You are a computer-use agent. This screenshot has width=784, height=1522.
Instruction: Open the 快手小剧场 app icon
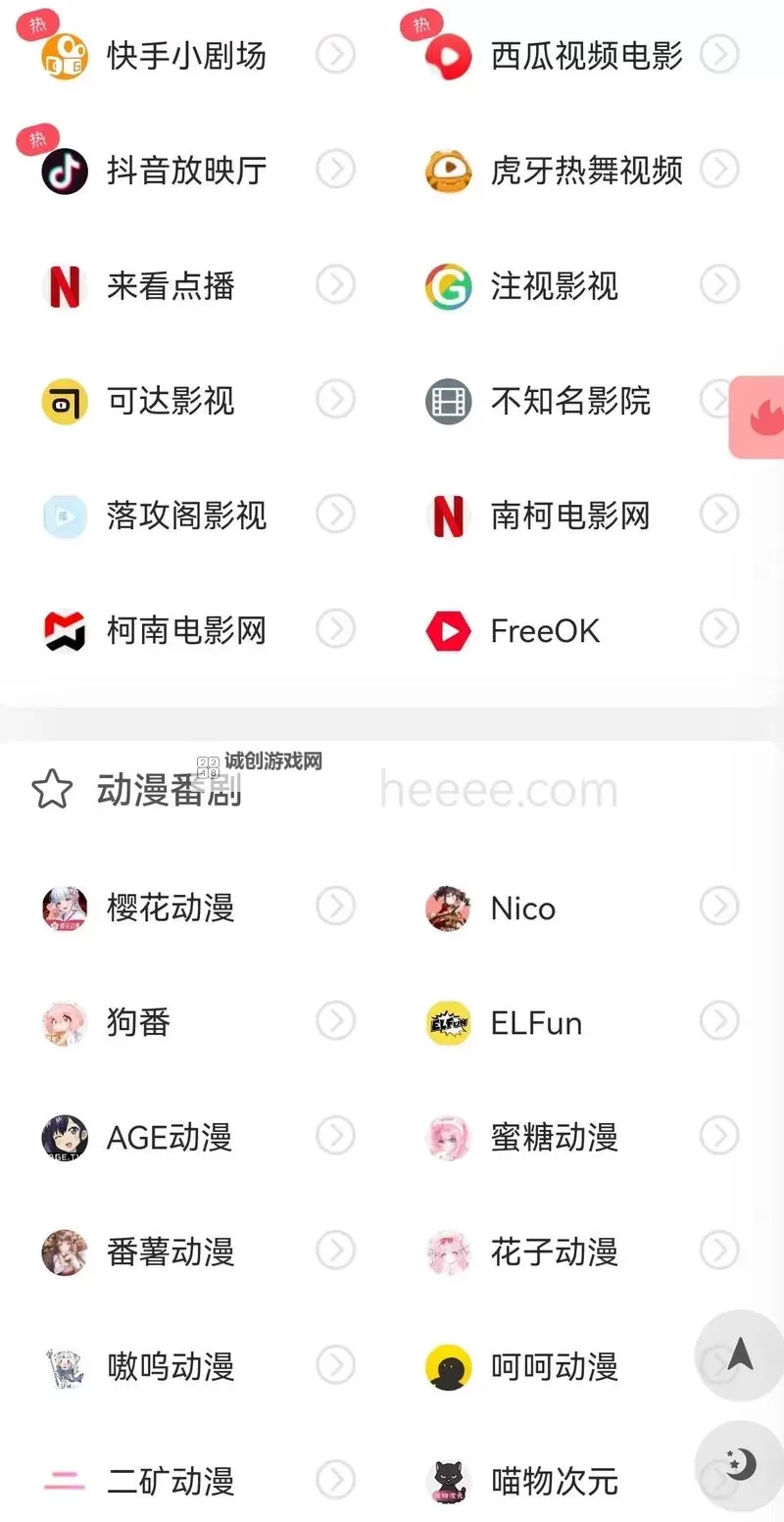[x=64, y=55]
